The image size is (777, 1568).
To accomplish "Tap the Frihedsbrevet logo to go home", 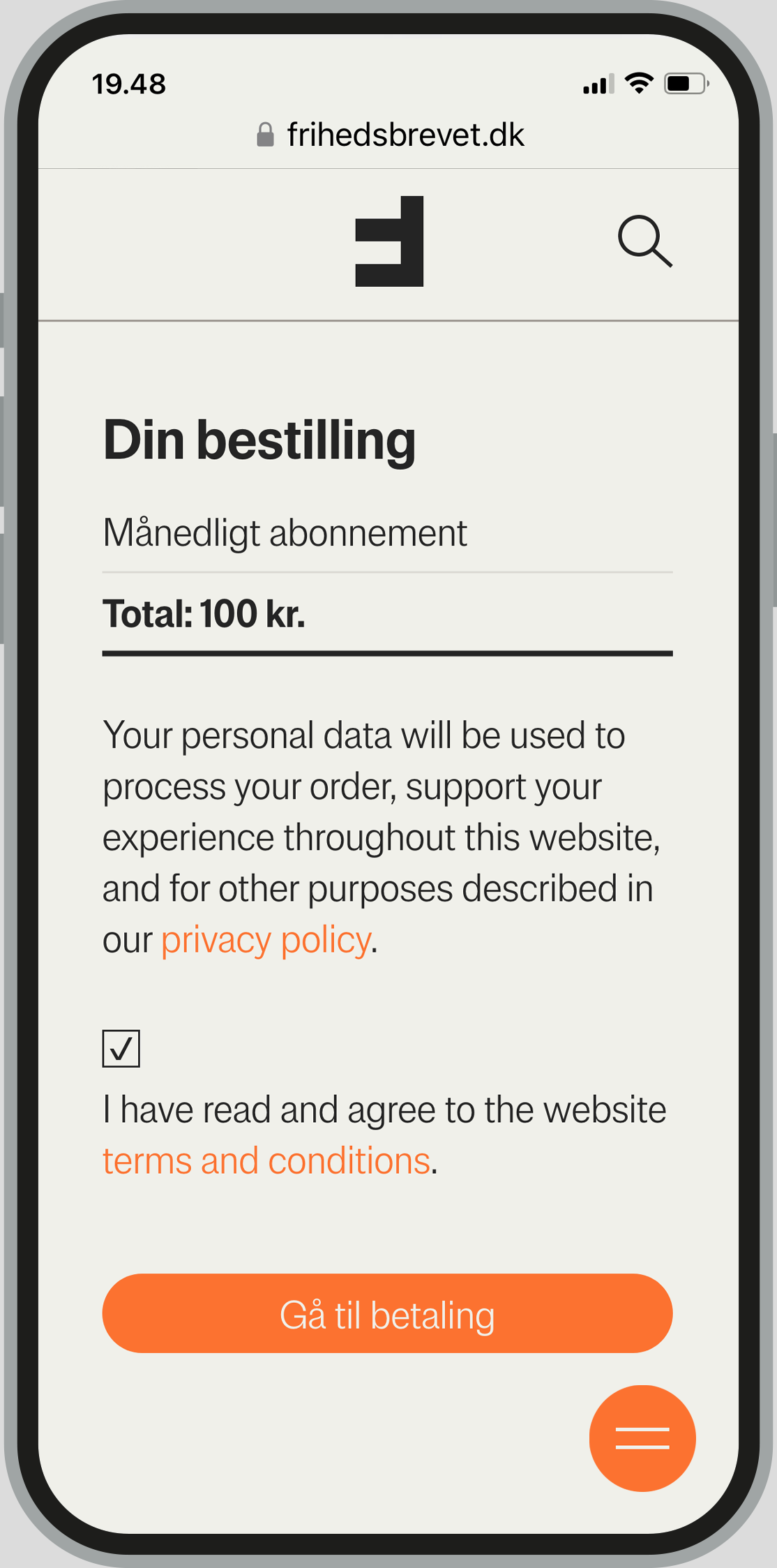I will (x=389, y=241).
